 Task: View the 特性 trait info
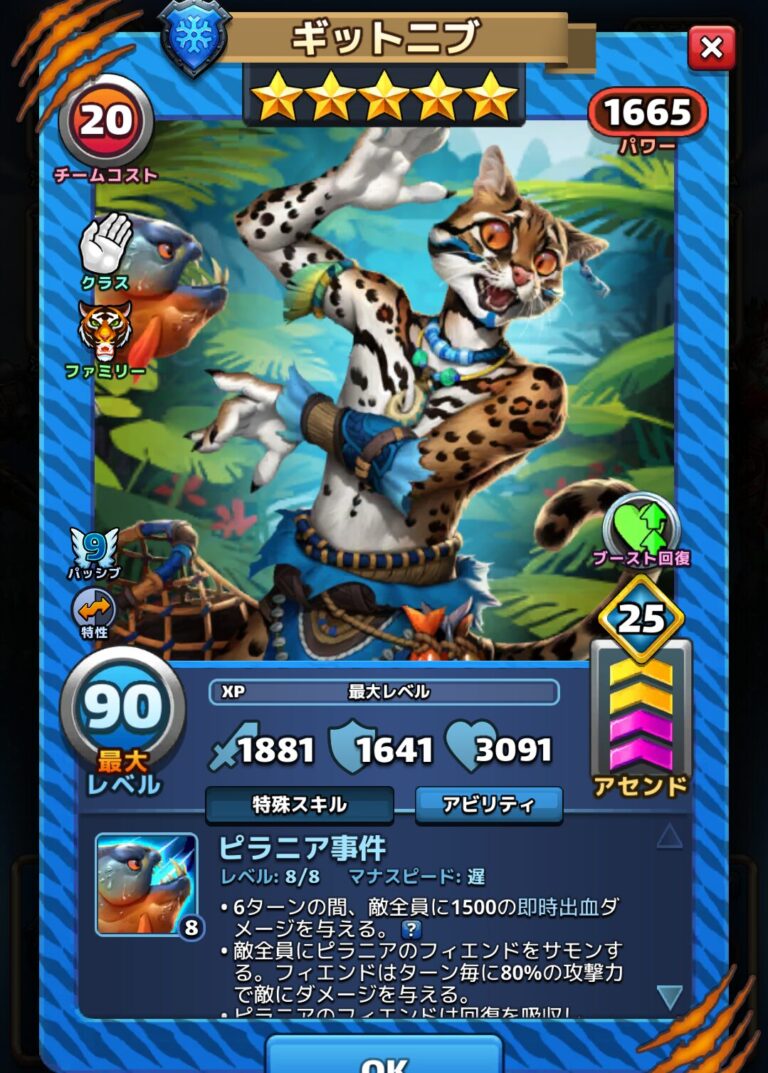[x=93, y=610]
